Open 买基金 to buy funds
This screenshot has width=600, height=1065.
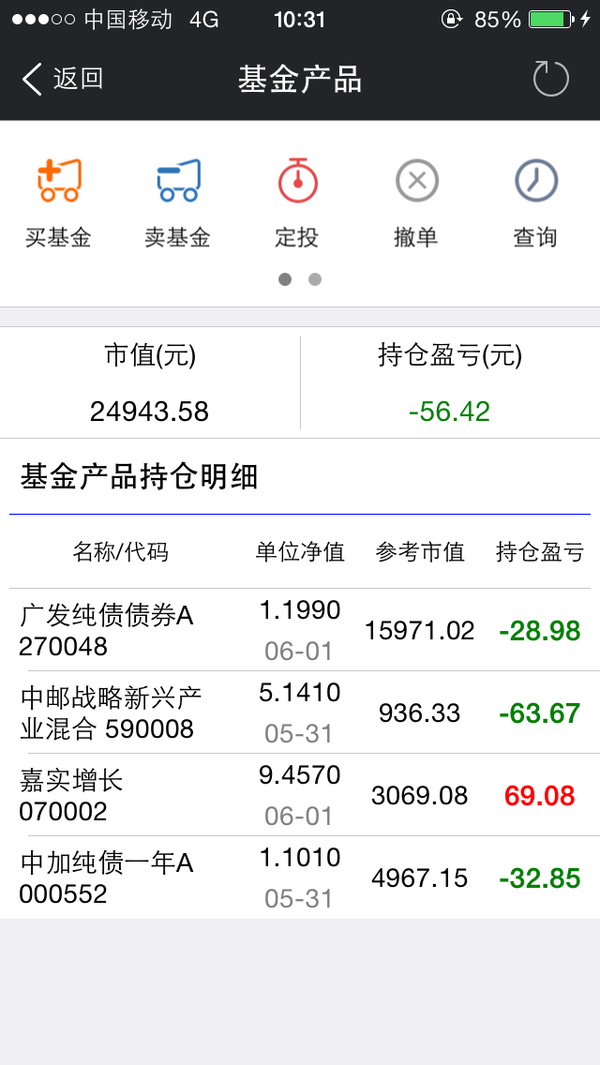tap(59, 202)
